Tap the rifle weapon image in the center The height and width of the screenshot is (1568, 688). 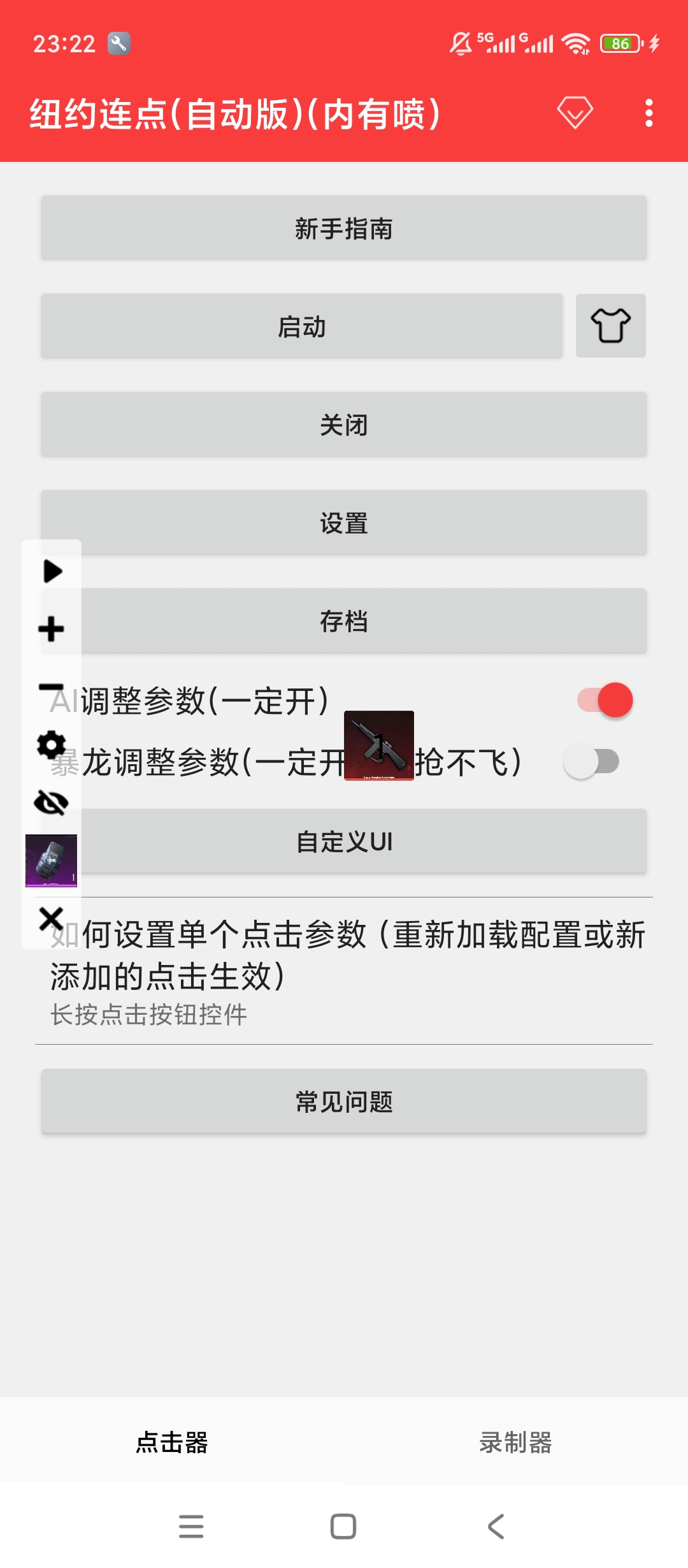point(379,746)
